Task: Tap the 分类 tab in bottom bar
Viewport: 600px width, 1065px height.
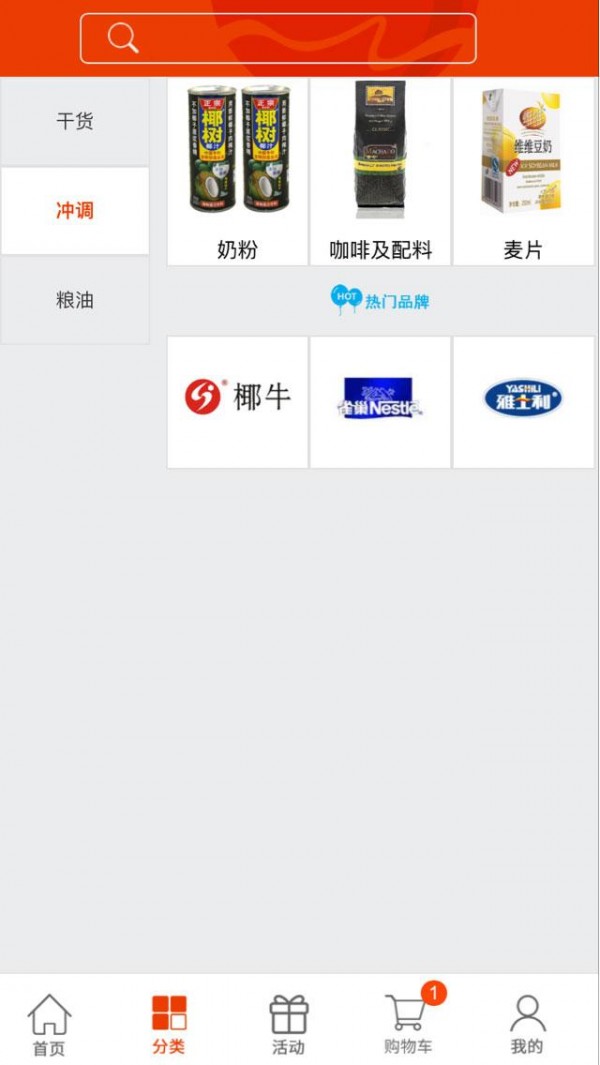Action: (x=169, y=1025)
